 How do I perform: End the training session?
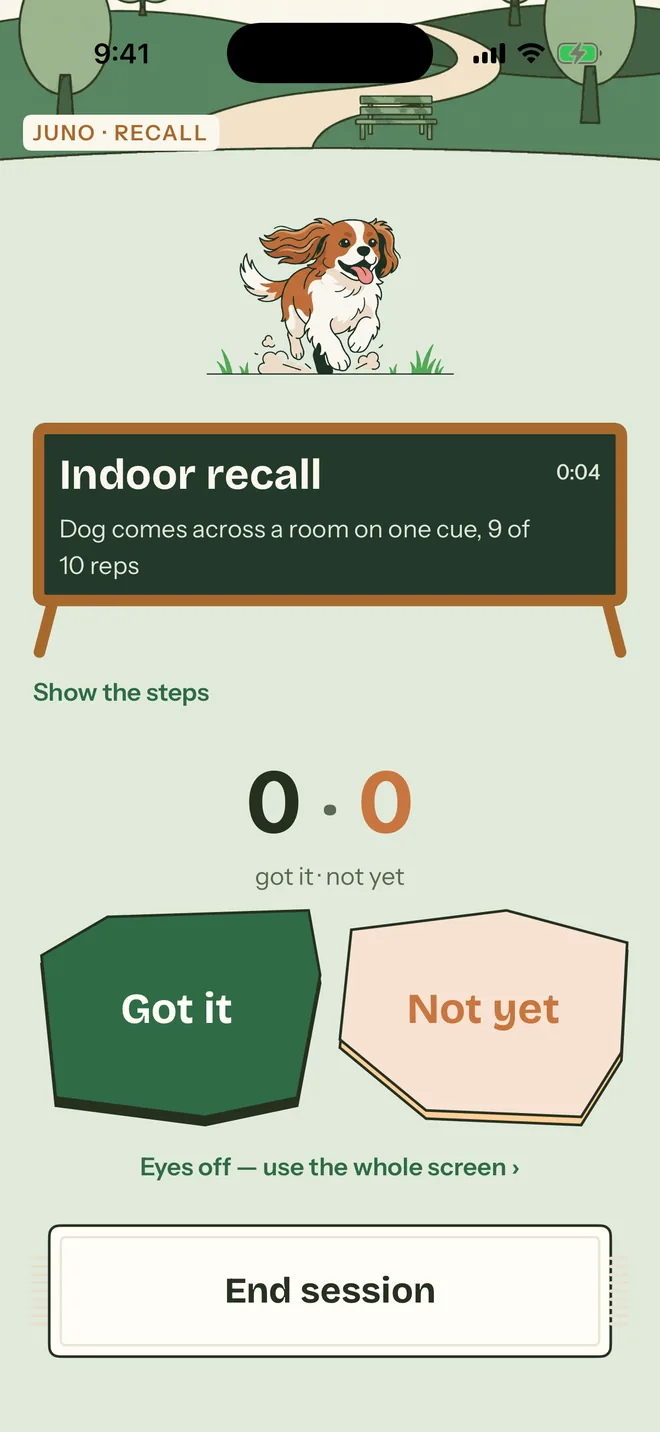click(330, 1291)
